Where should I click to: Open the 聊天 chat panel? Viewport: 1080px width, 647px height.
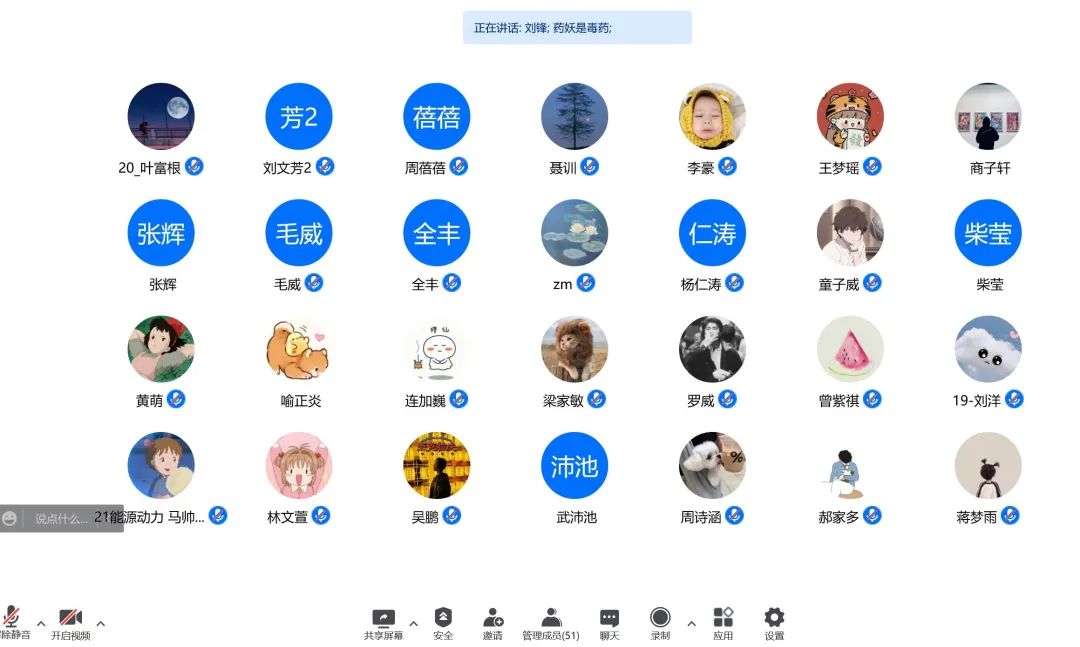(609, 622)
